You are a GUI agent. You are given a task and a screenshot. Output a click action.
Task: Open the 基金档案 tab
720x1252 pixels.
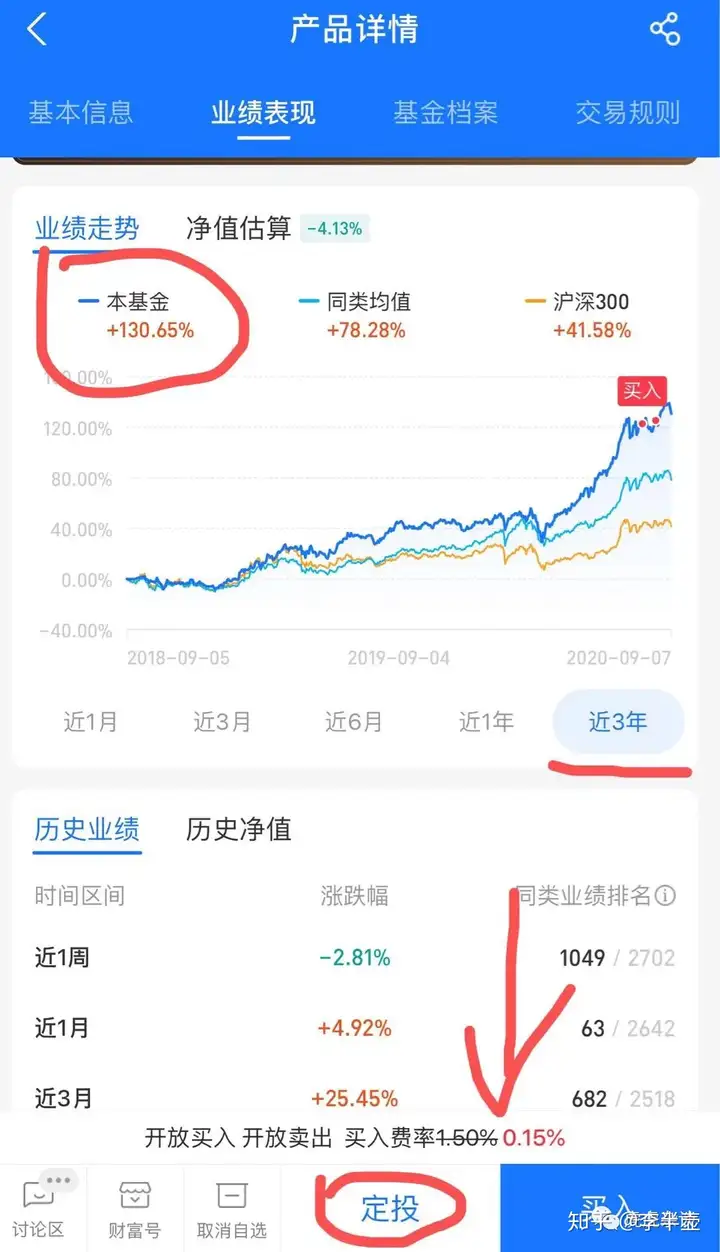coord(445,112)
